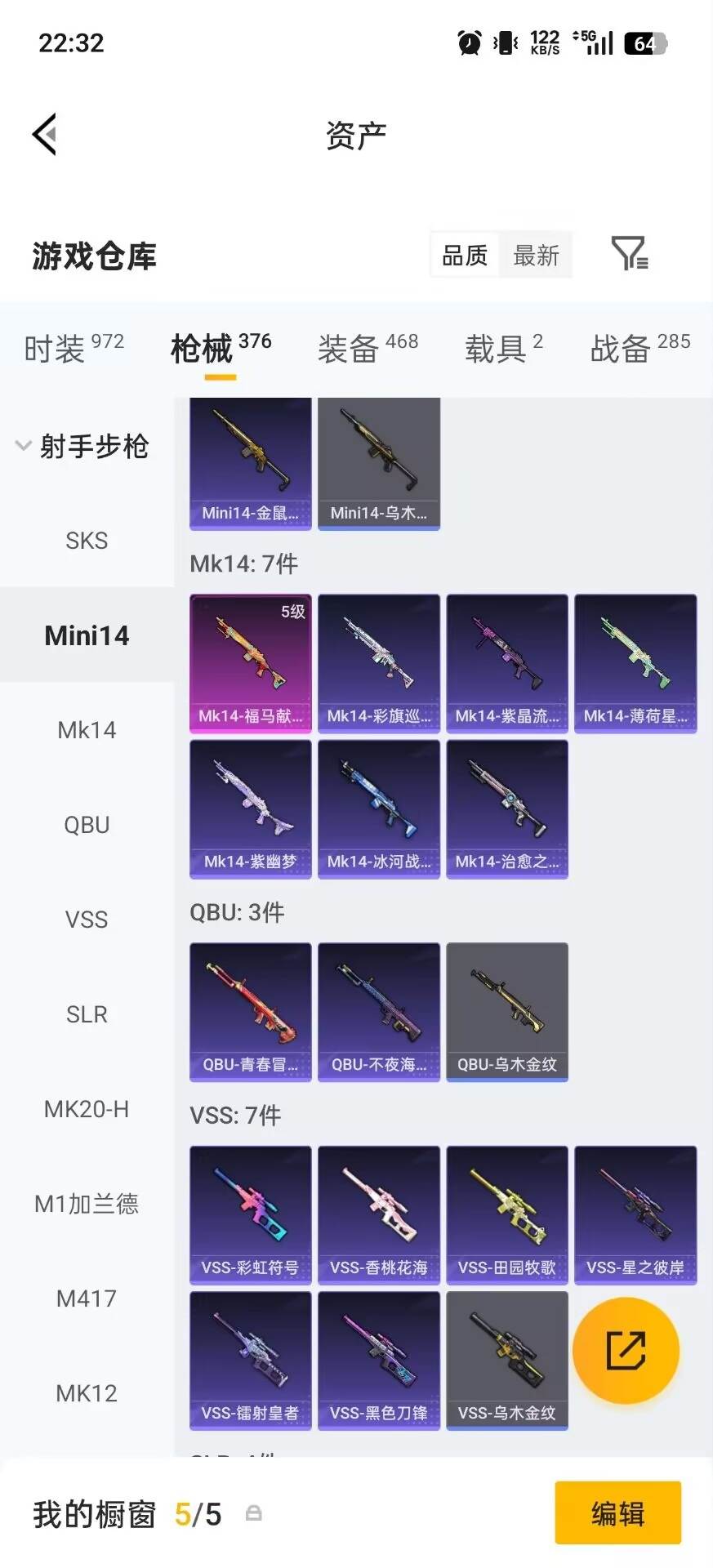
Task: Switch to the 战备 tab
Action: tap(639, 349)
